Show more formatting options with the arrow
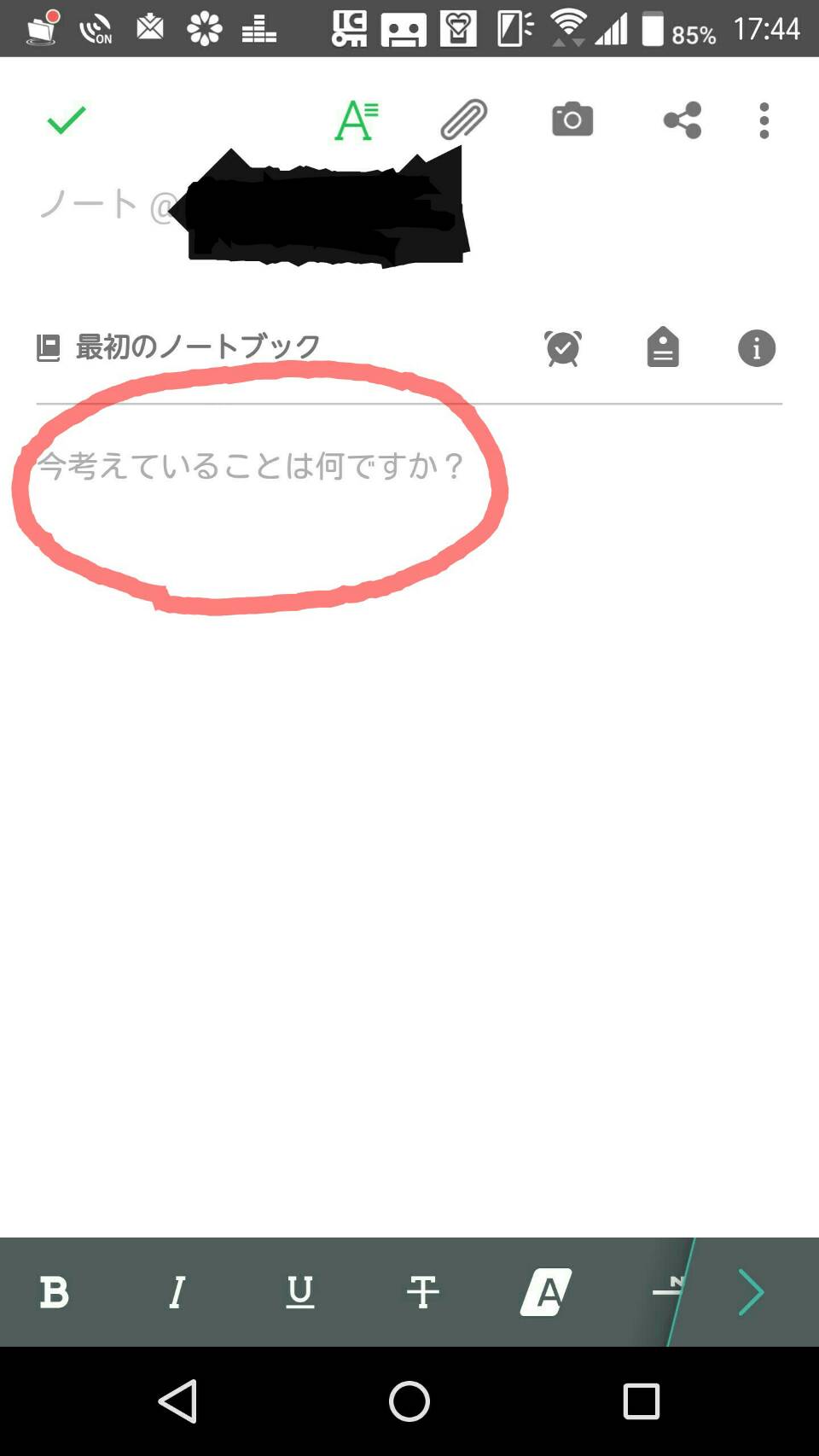819x1456 pixels. pos(751,1292)
